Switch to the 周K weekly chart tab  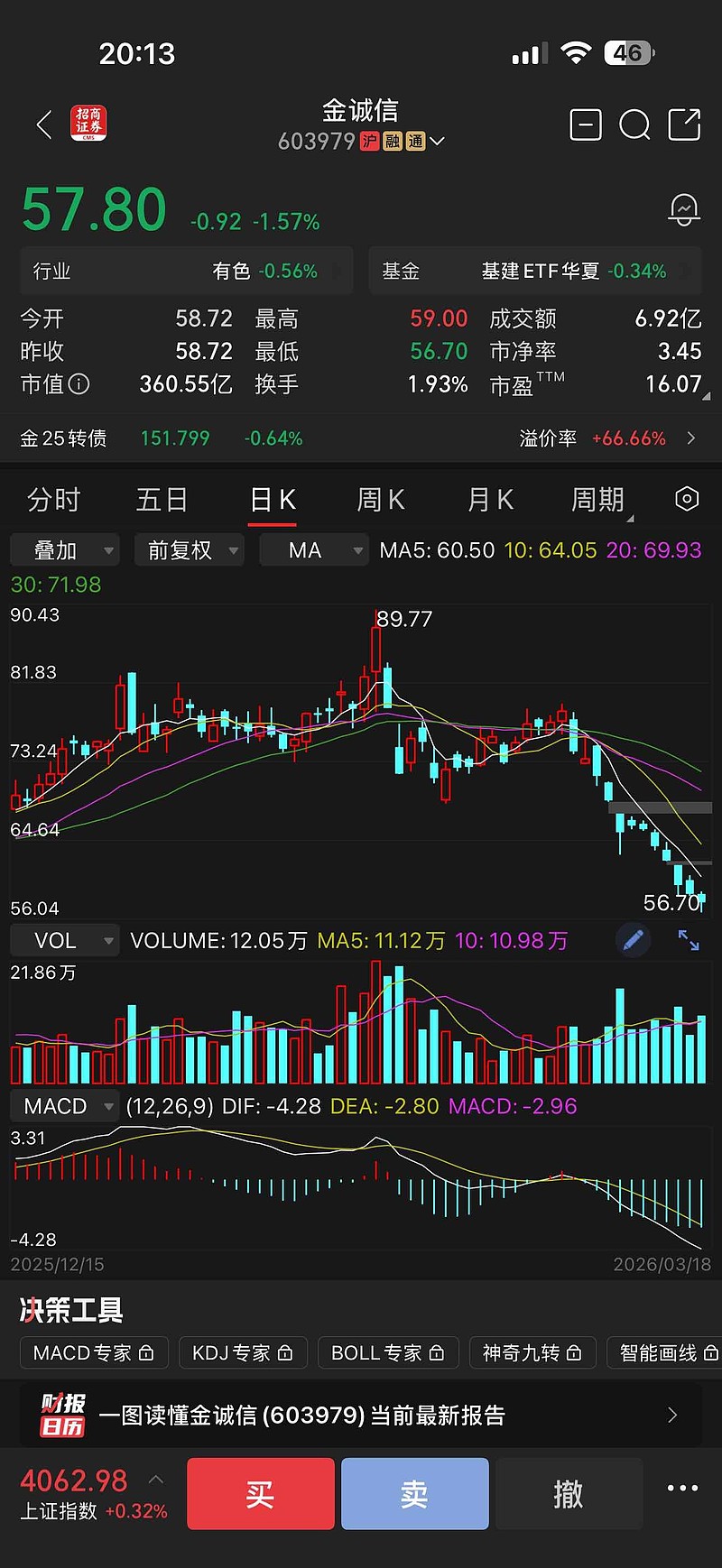click(x=380, y=499)
